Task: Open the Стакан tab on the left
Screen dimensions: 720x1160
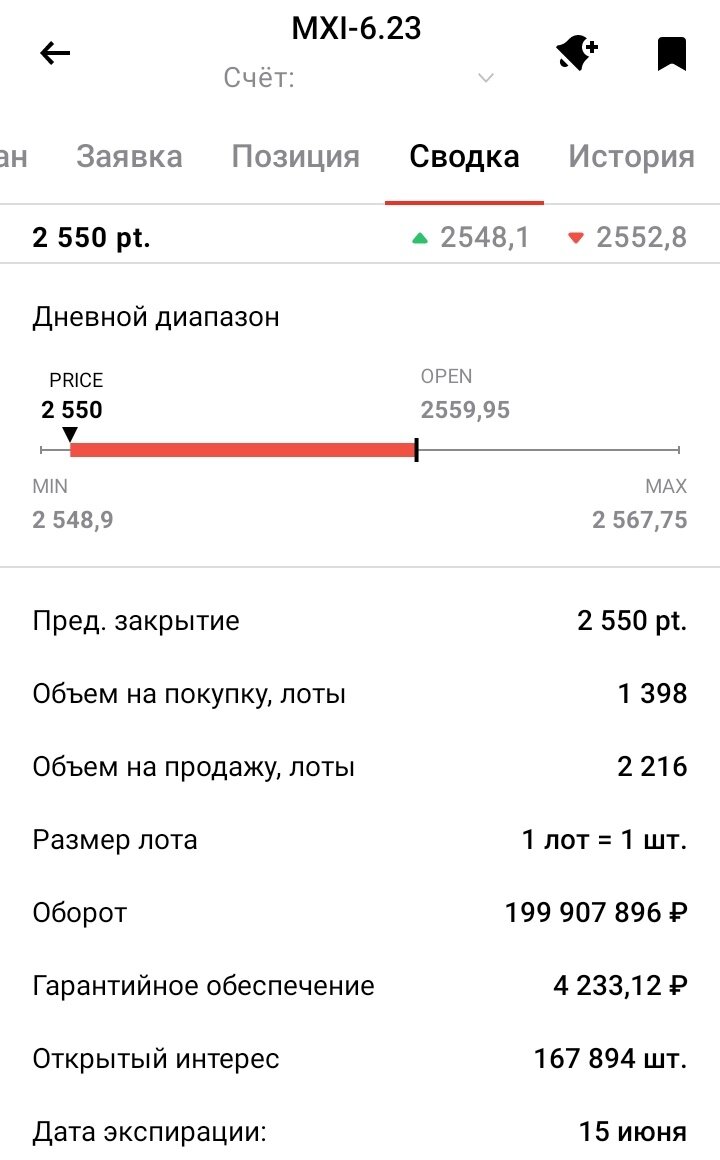Action: (x=14, y=157)
